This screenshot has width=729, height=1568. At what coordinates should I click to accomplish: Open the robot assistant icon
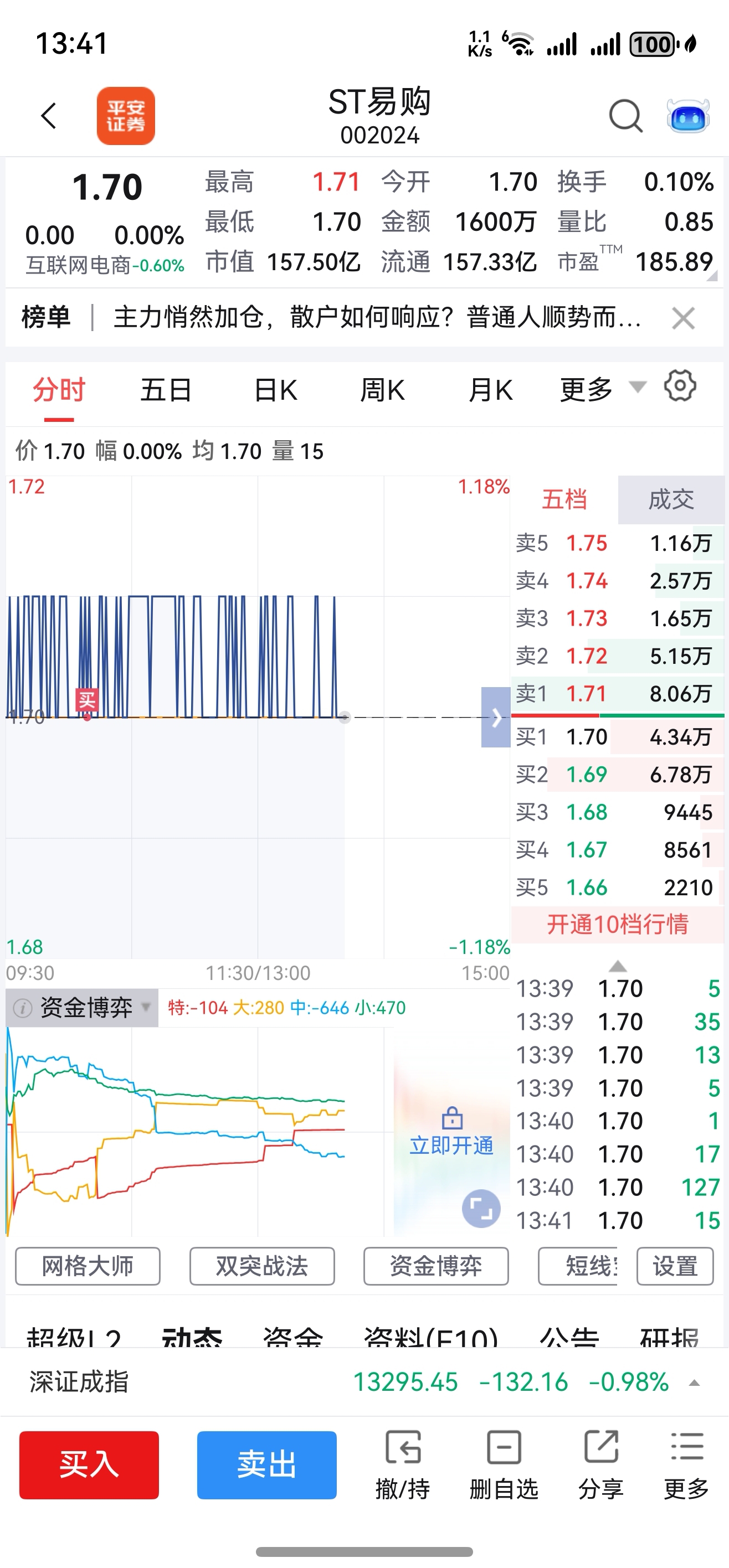click(688, 116)
